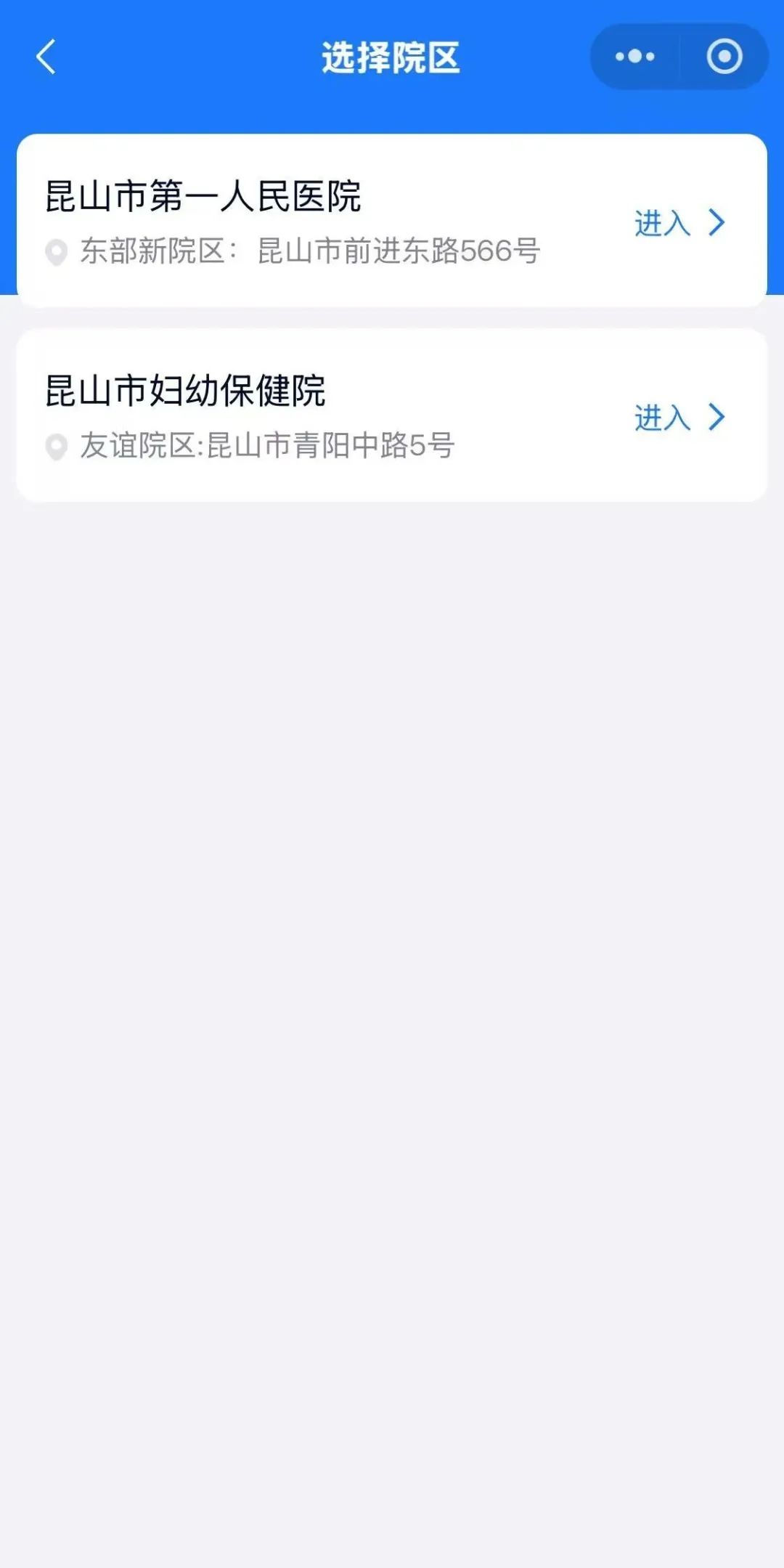
Task: Select the 昆山市妇幼保健院 card
Action: [290, 415]
